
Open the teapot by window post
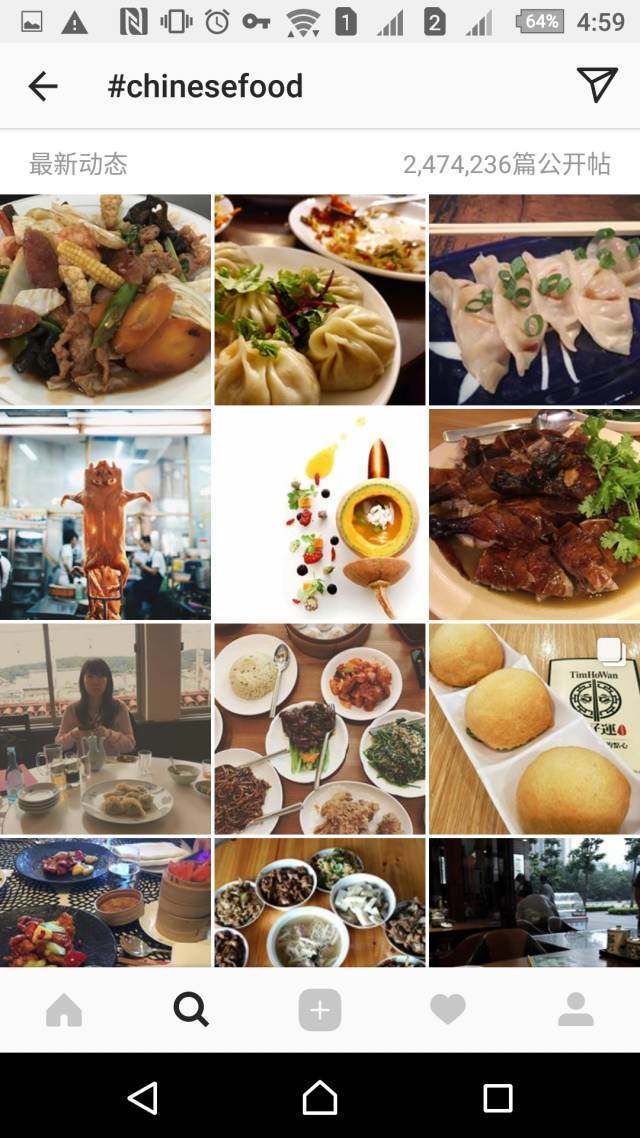click(534, 902)
